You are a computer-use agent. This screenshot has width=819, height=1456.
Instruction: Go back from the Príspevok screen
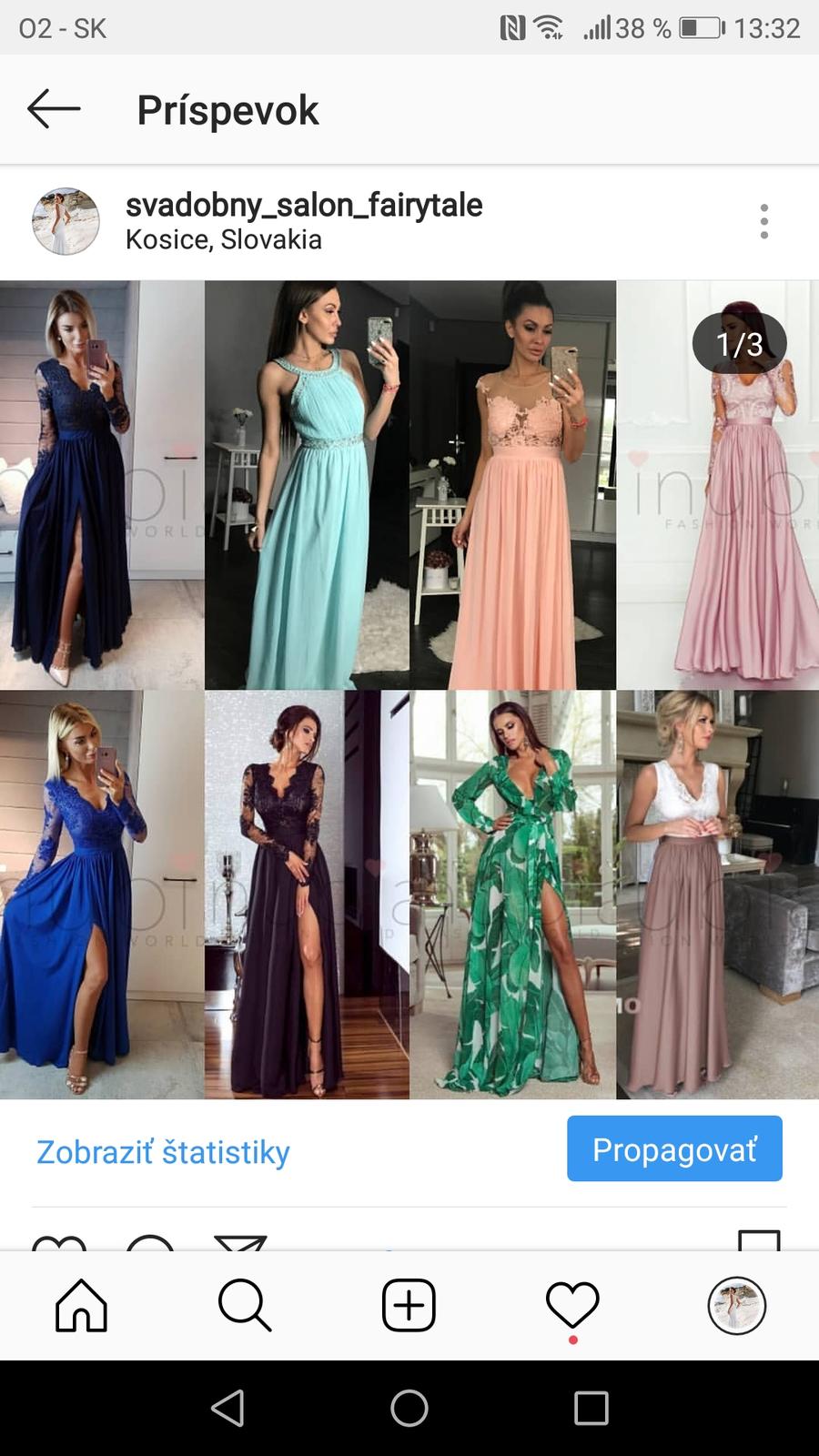[x=54, y=110]
